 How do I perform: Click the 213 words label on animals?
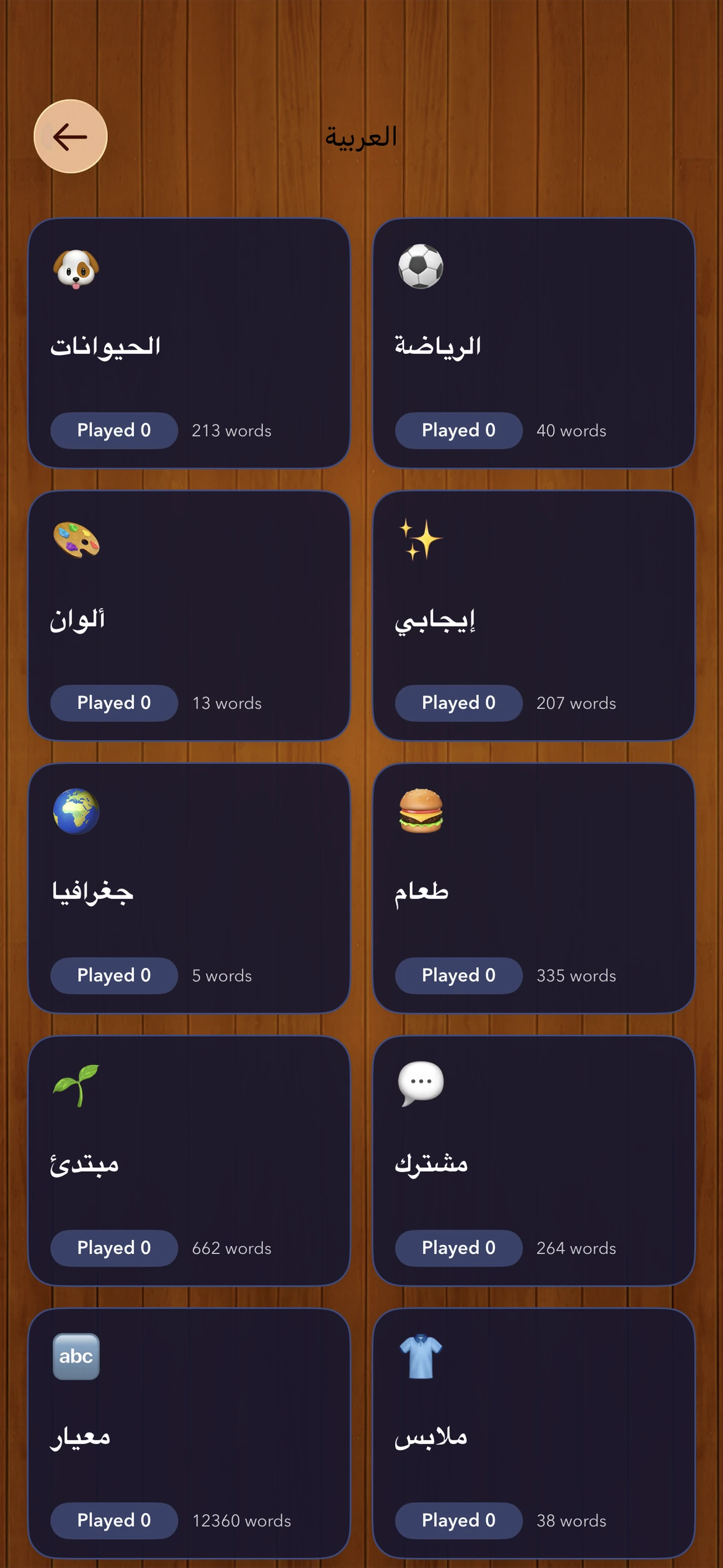pyautogui.click(x=231, y=430)
